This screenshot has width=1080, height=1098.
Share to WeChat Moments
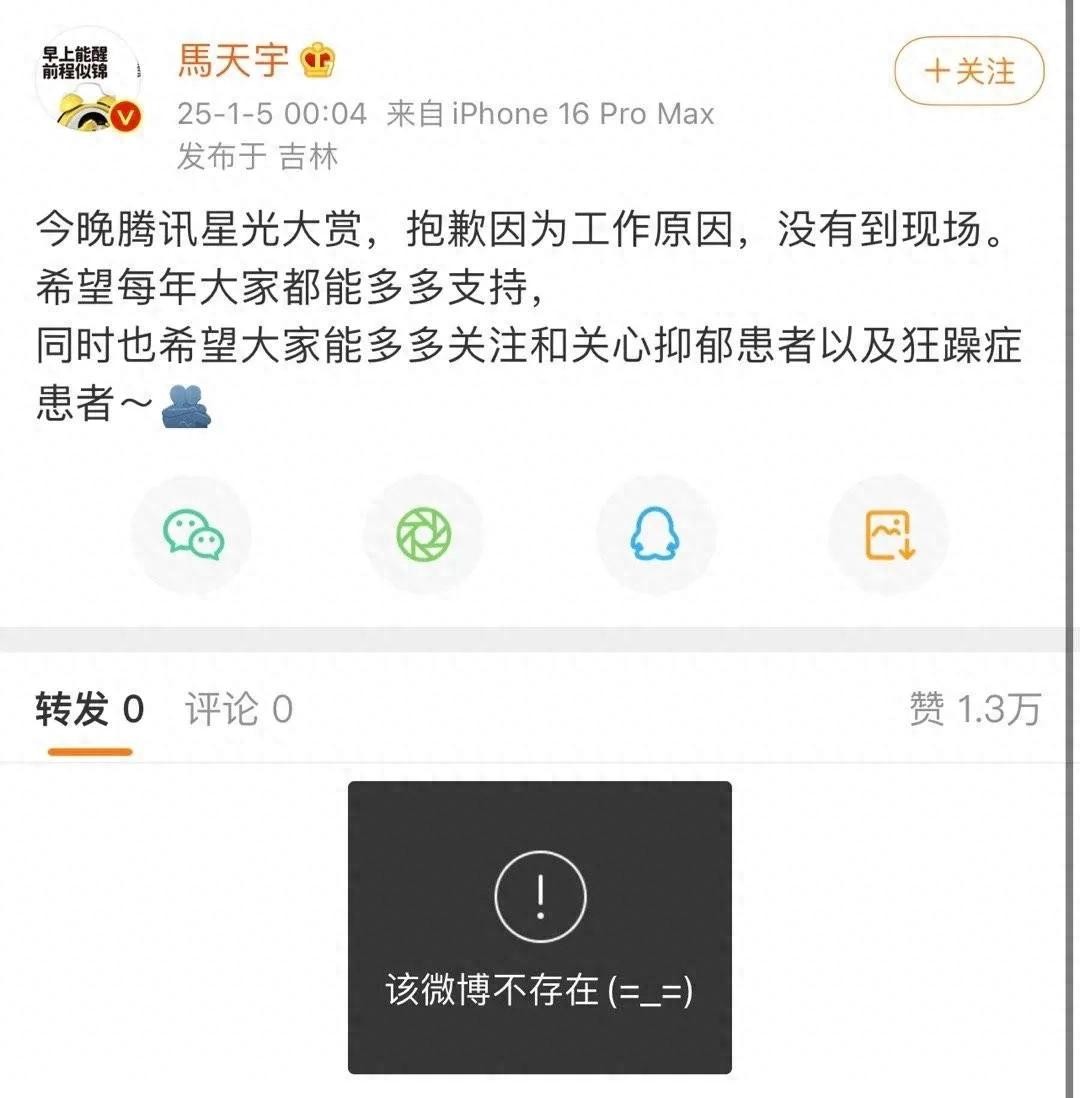[x=424, y=535]
